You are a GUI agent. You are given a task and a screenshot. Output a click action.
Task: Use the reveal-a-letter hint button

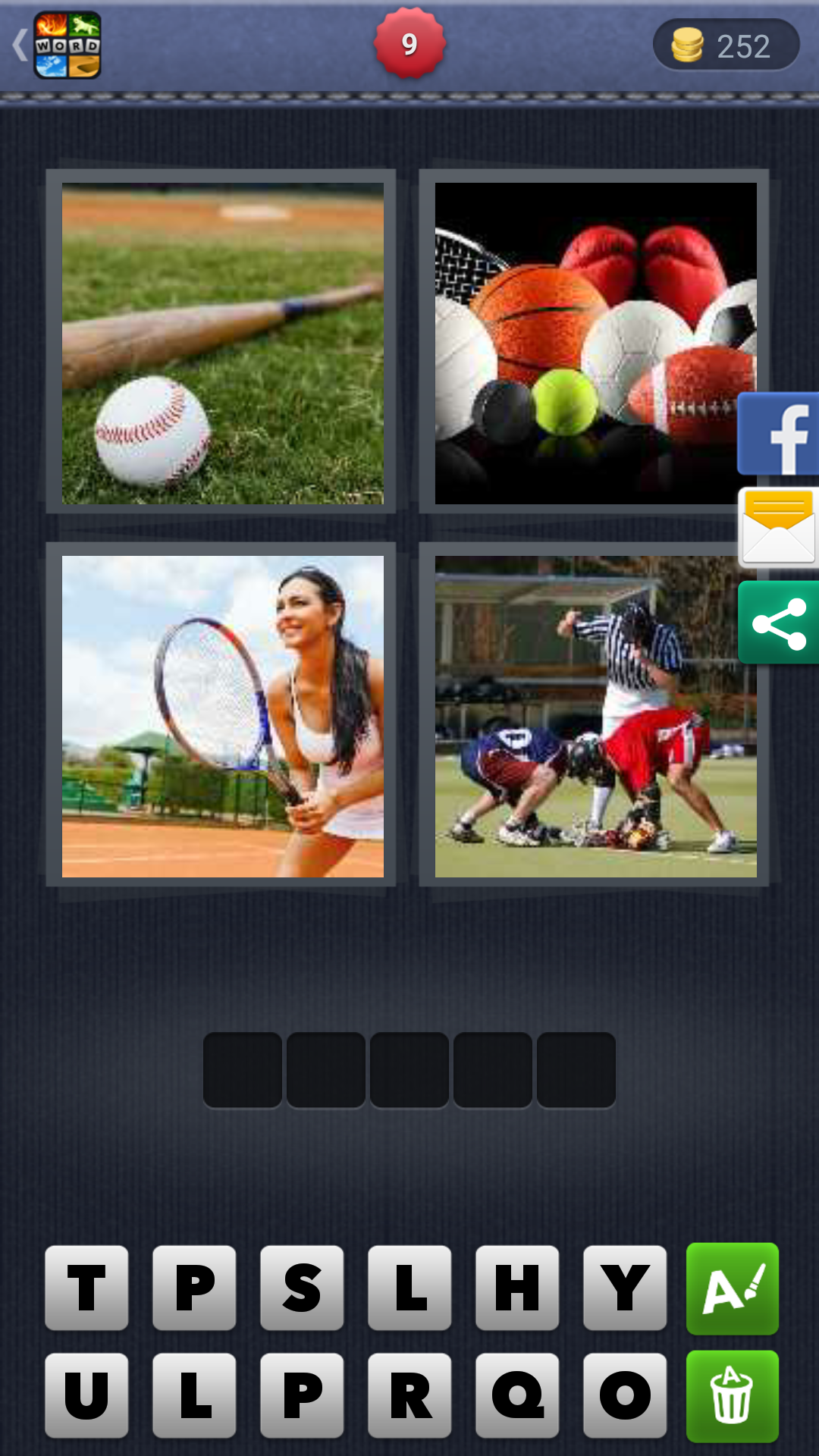tap(732, 1288)
